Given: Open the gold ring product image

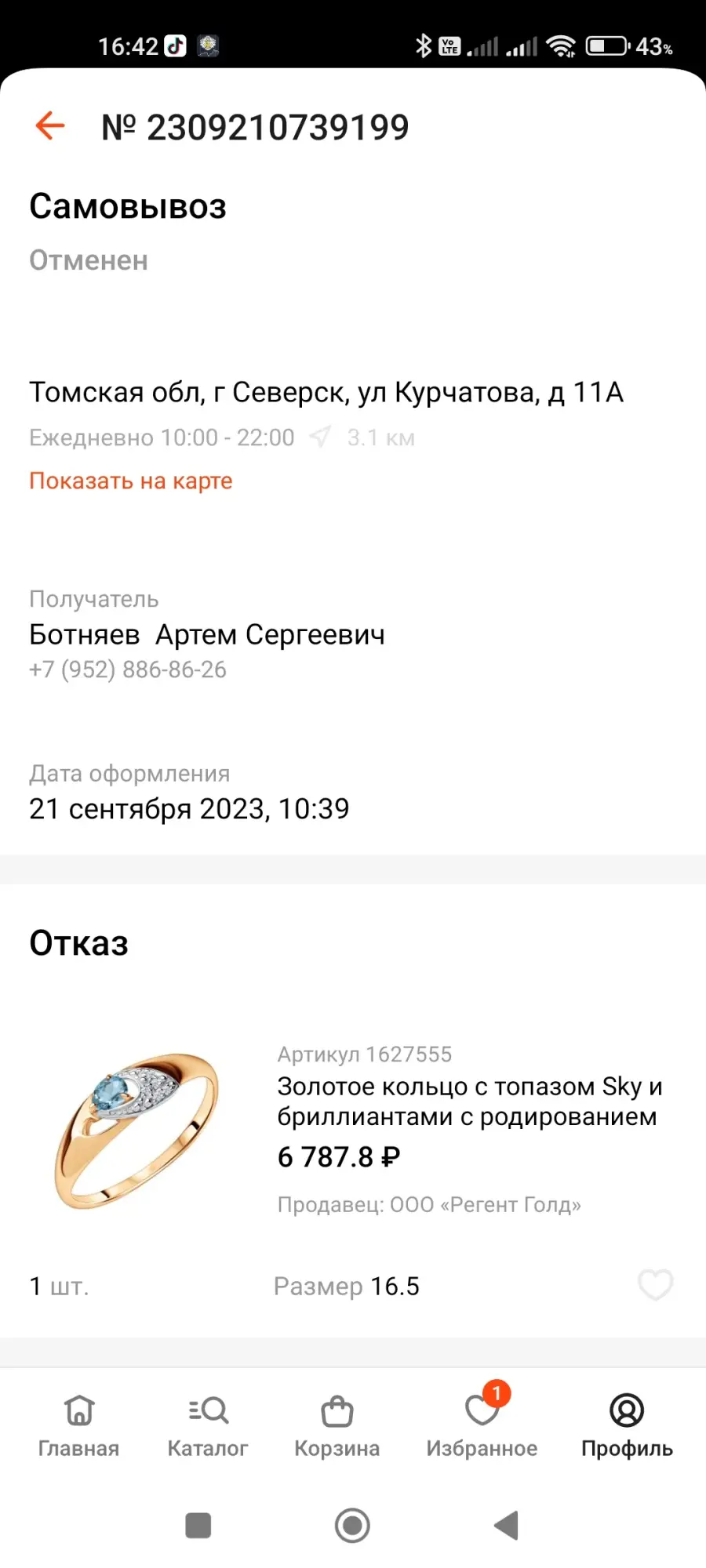Looking at the screenshot, I should point(136,1131).
